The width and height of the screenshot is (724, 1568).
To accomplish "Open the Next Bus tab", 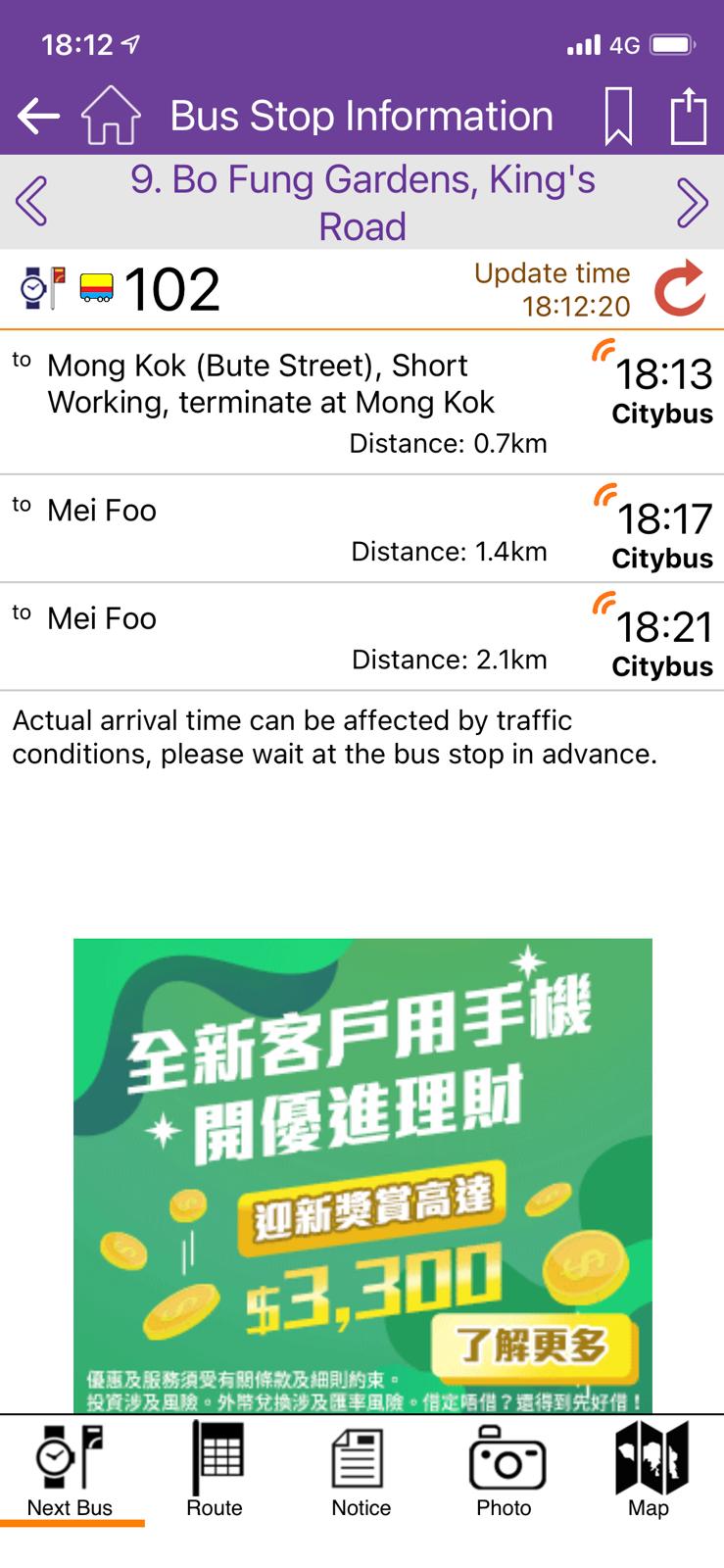I will [x=71, y=1471].
